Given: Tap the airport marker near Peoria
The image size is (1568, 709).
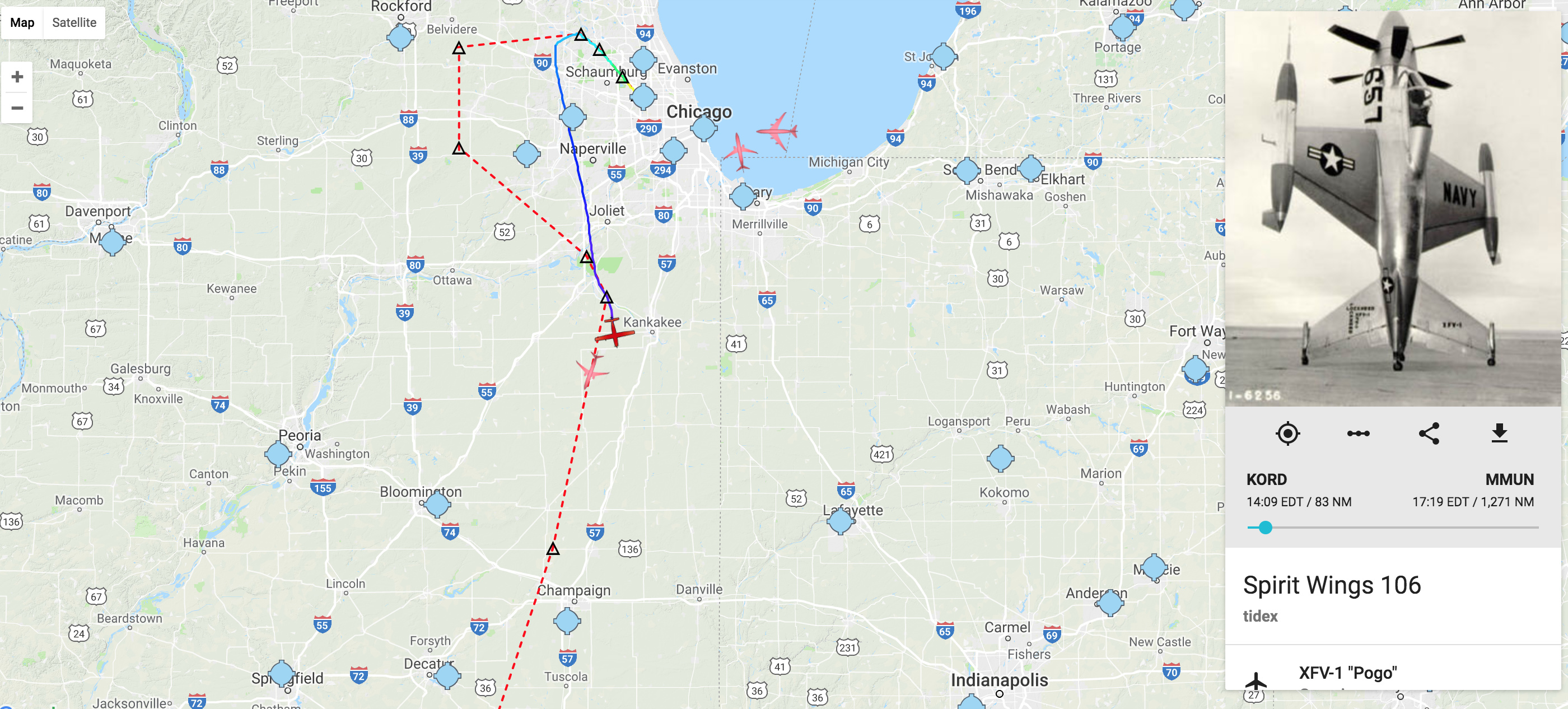Looking at the screenshot, I should pos(278,454).
